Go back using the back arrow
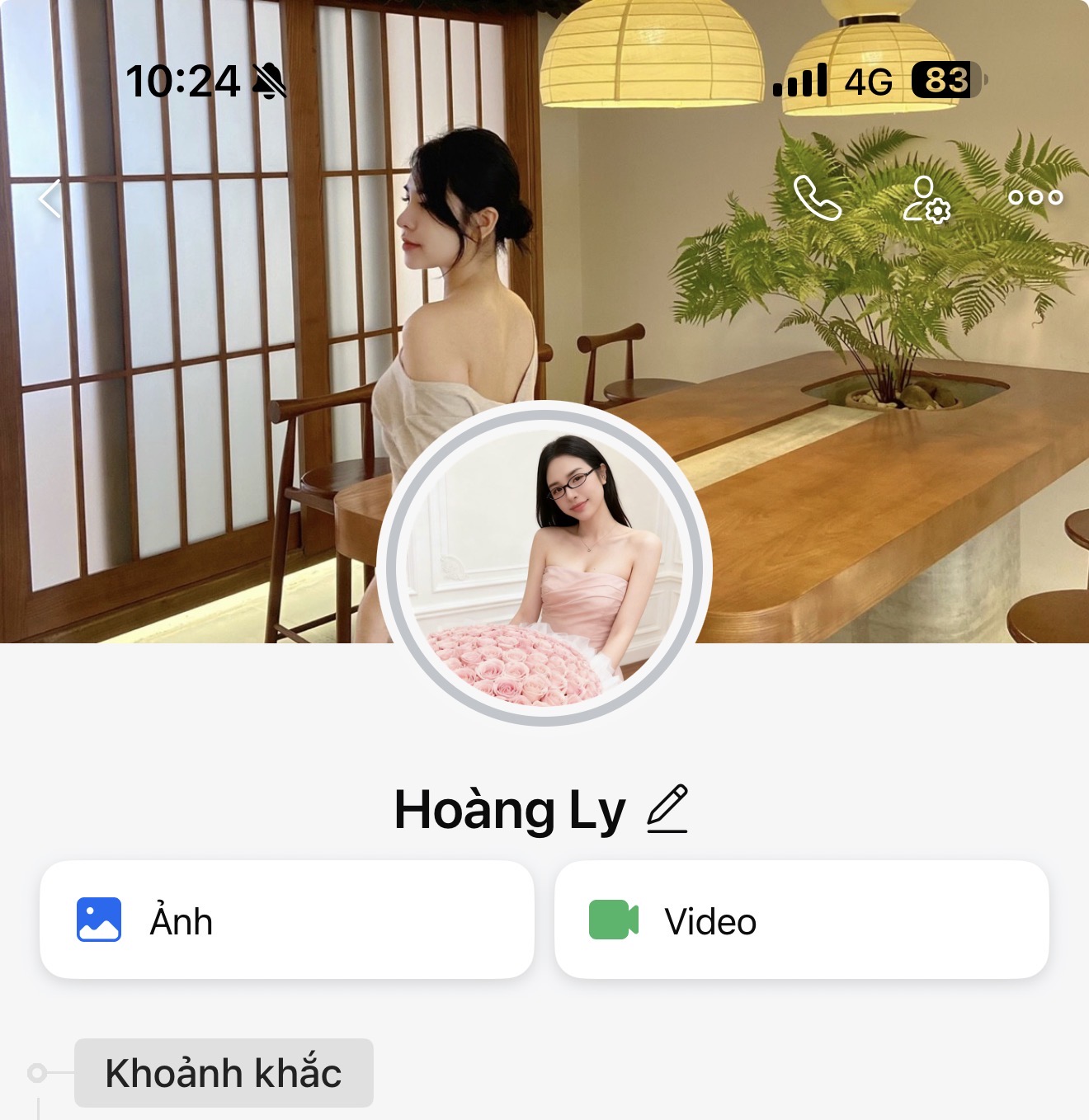This screenshot has height=1120, width=1089. [51, 199]
